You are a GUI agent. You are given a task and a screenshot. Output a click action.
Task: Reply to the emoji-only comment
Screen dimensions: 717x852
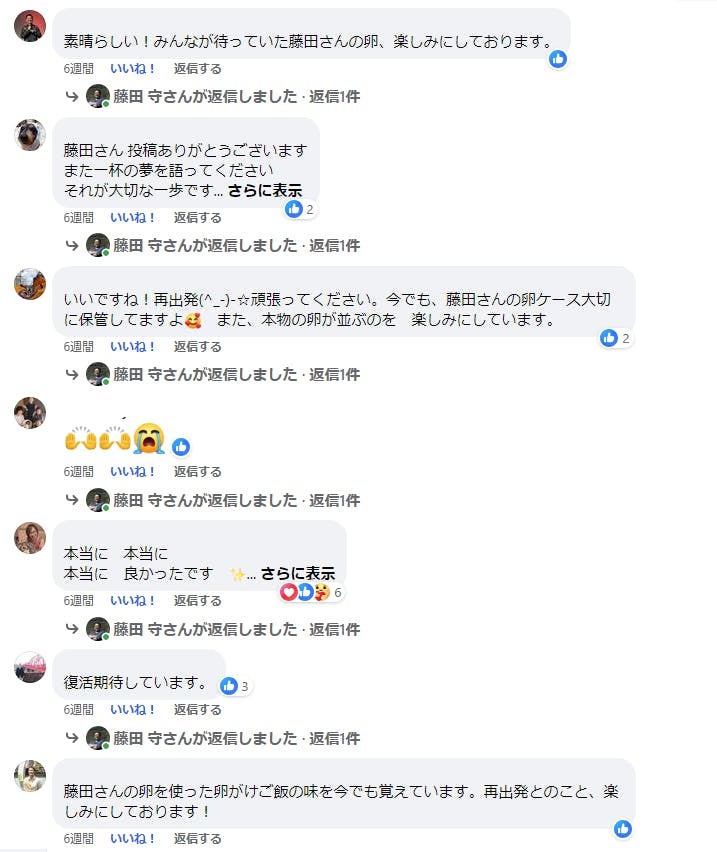coord(197,471)
